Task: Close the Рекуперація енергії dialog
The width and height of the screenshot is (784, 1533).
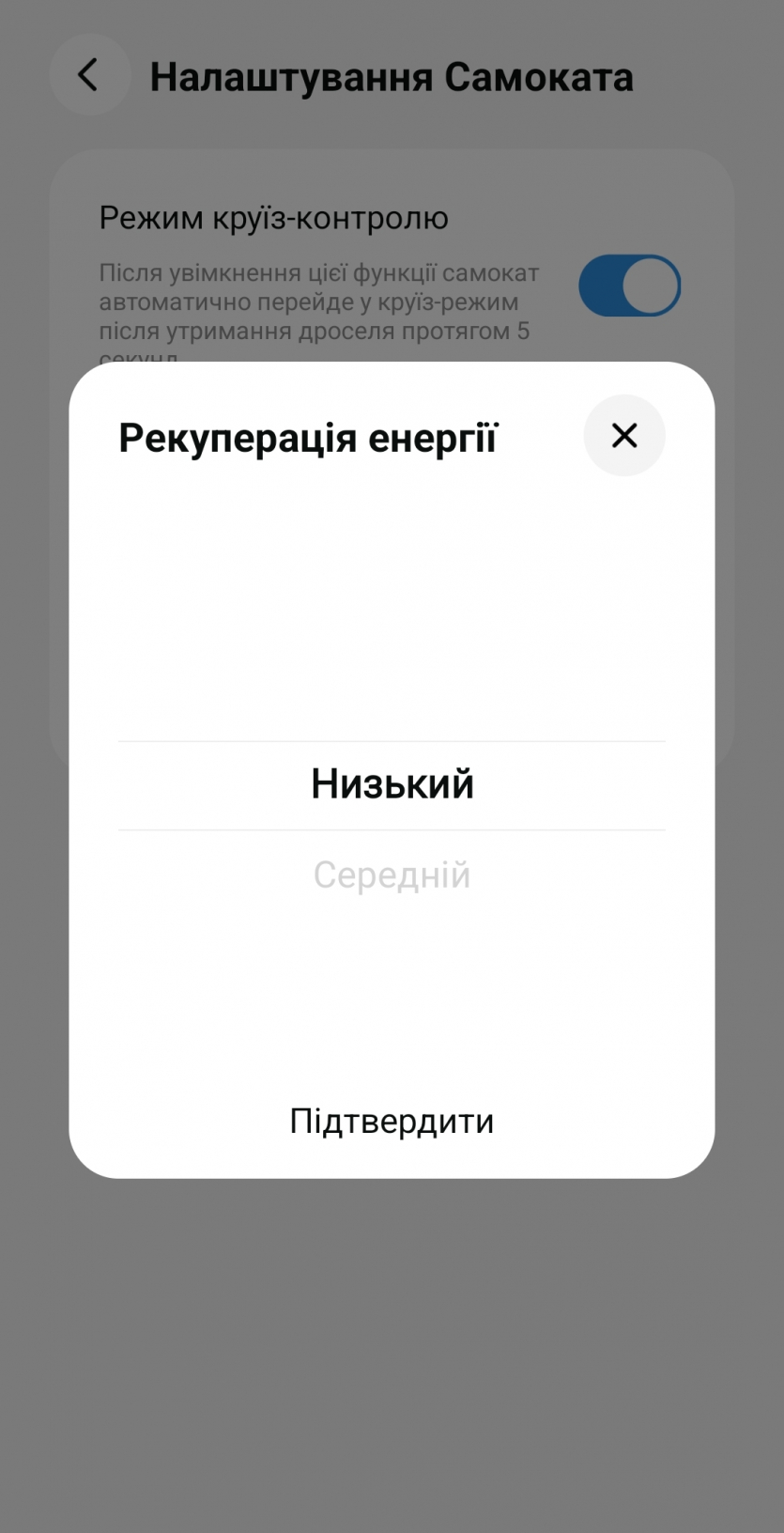Action: pos(624,436)
